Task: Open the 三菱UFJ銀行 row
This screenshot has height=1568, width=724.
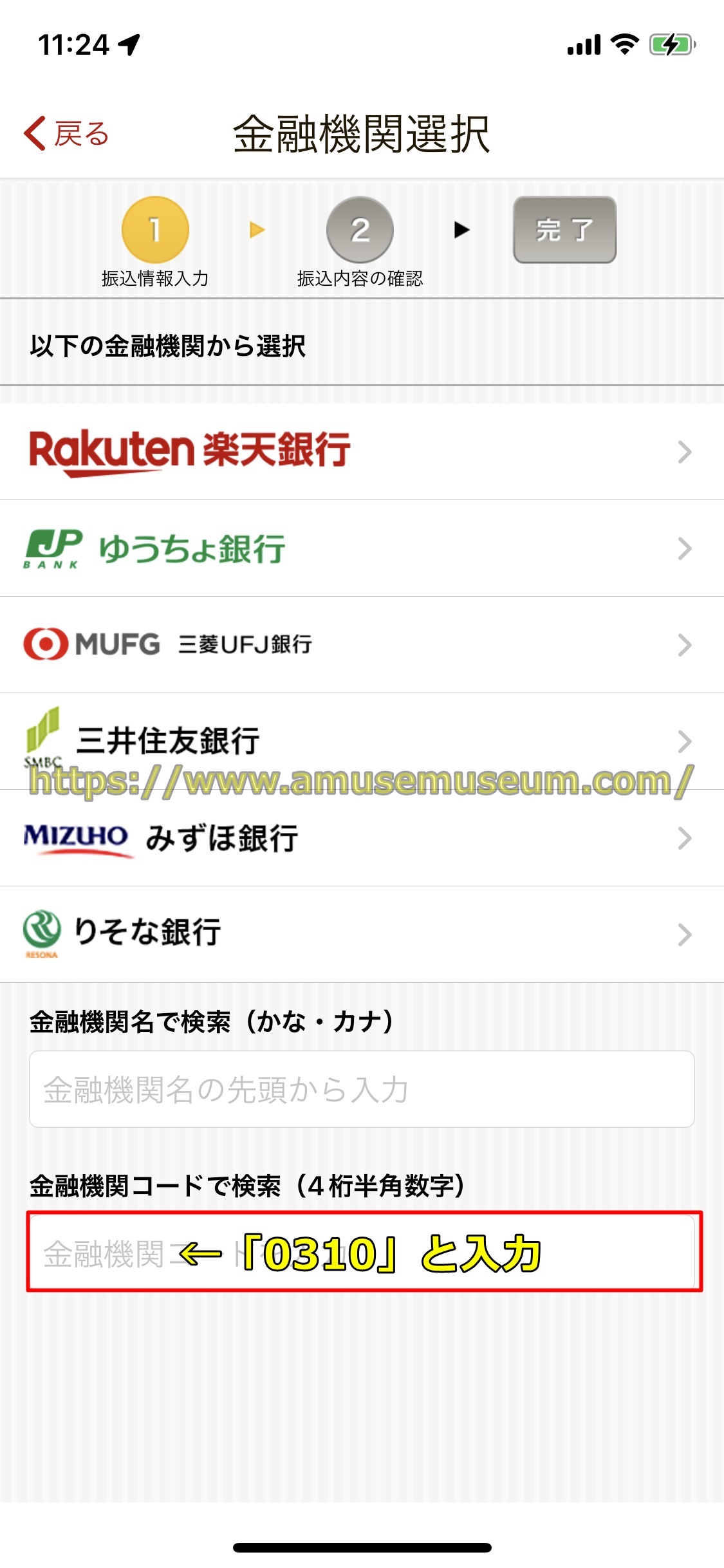Action: coord(360,645)
